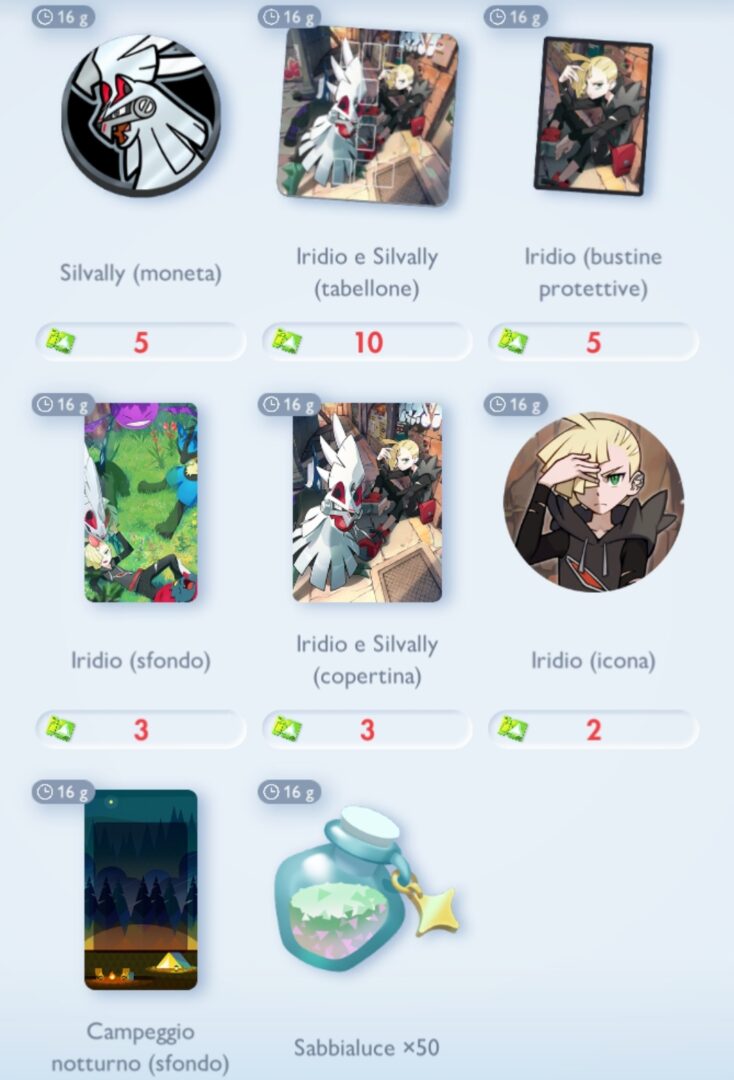Open Iridio (bustine protettive) card sleeves

[x=593, y=114]
